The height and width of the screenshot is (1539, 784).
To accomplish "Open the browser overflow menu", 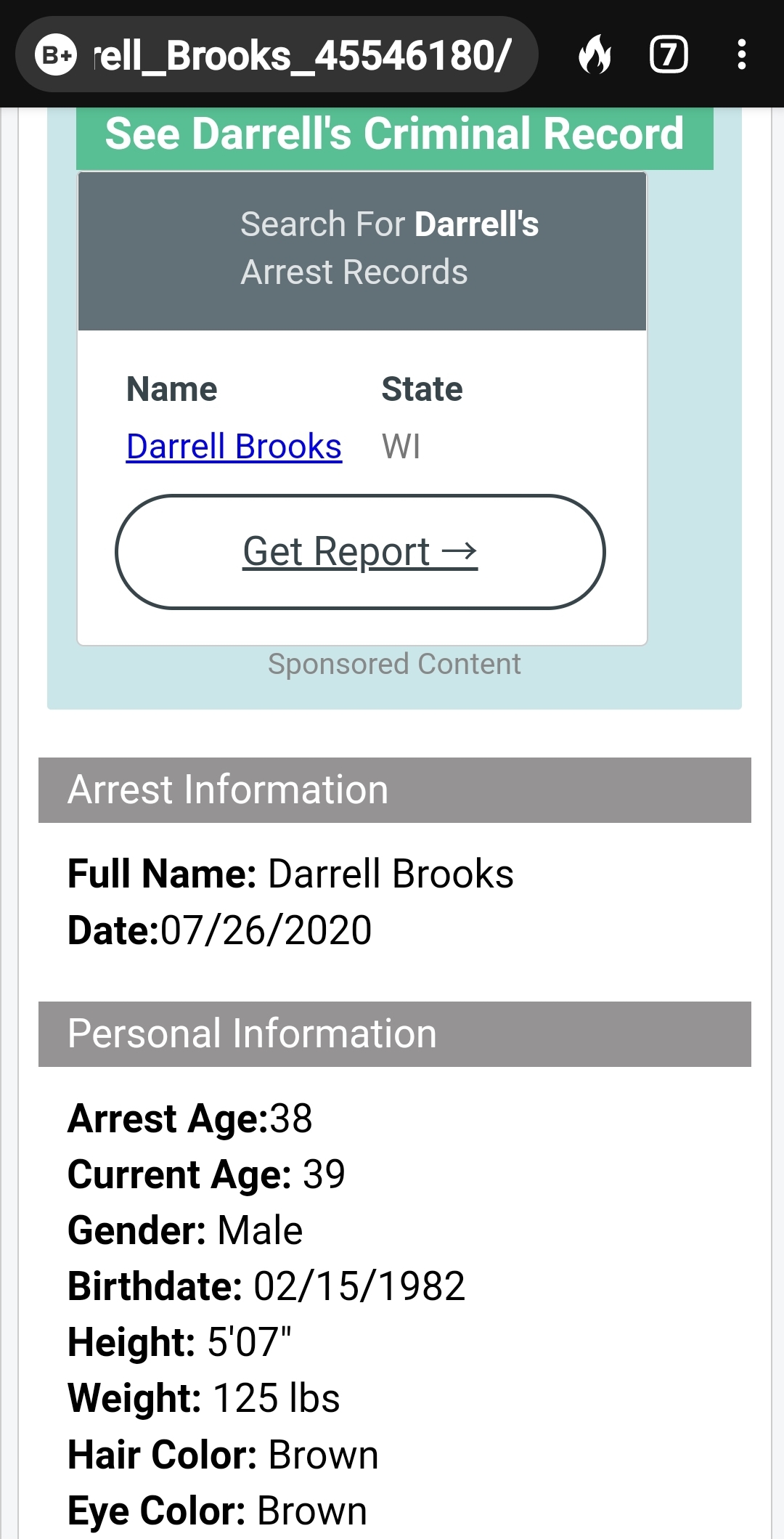I will click(741, 54).
